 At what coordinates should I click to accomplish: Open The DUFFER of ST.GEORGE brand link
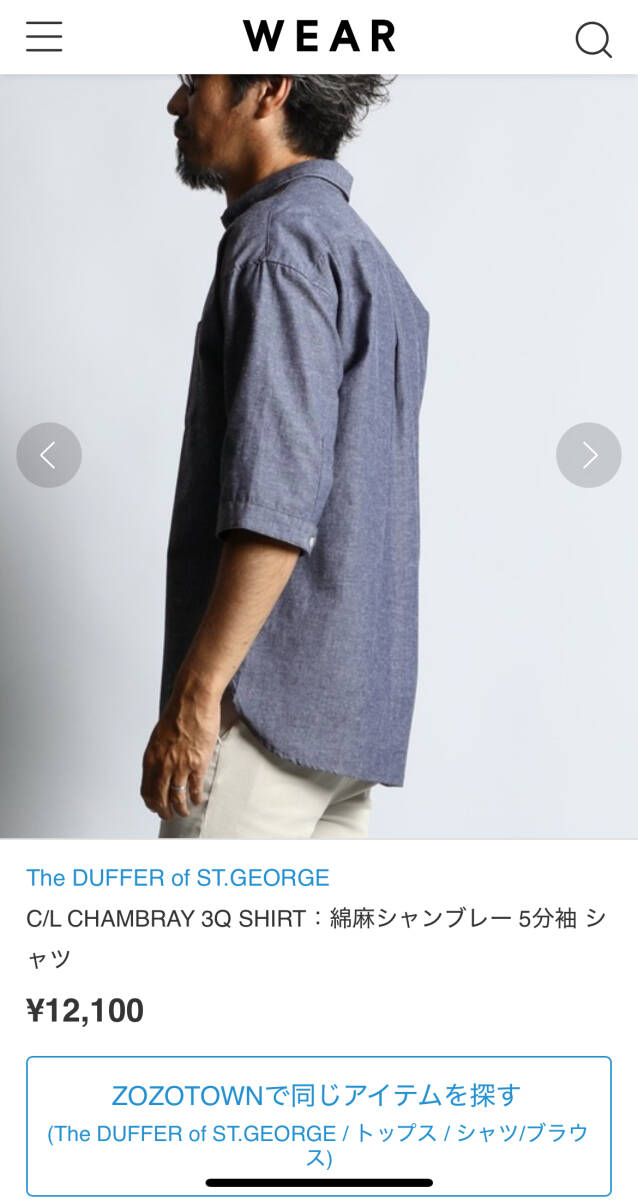click(178, 878)
